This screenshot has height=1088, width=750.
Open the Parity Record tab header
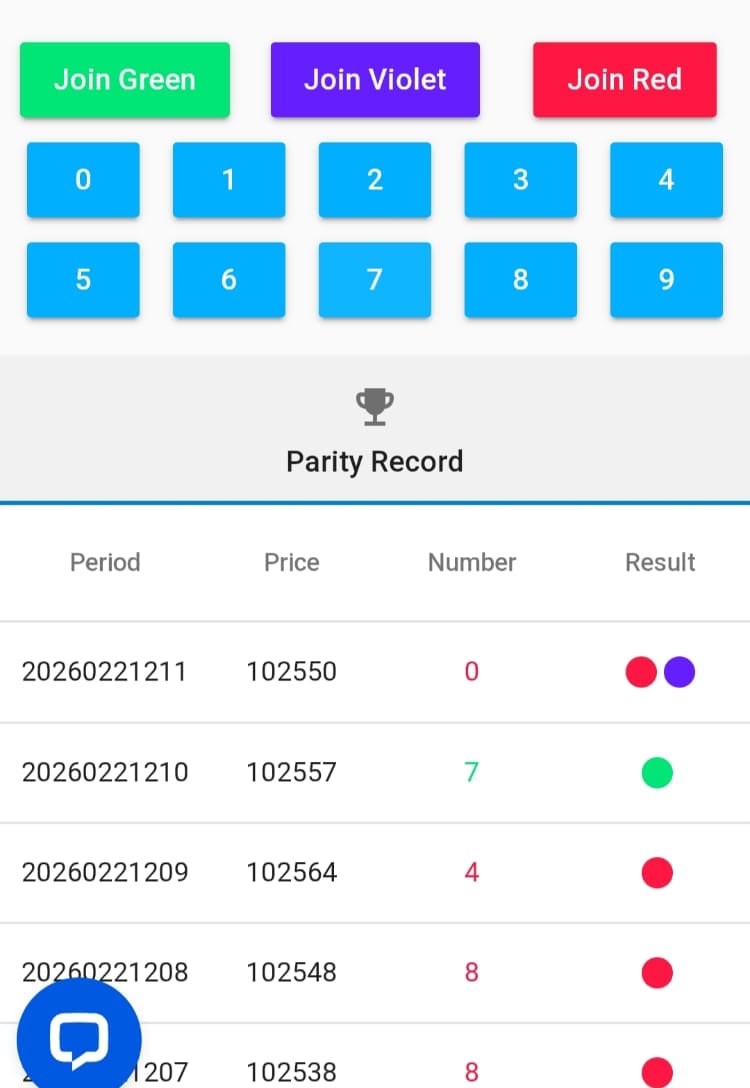[374, 461]
